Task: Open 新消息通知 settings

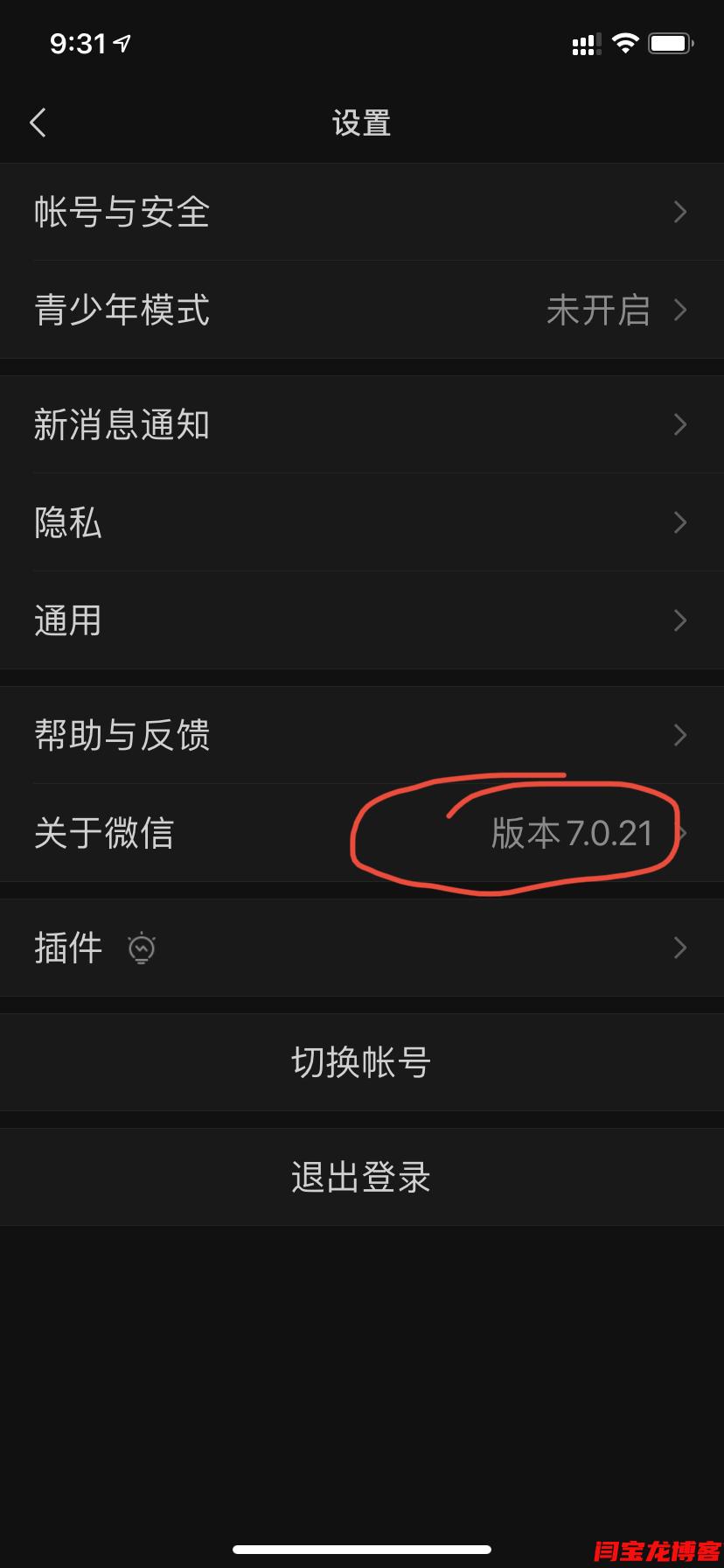Action: pyautogui.click(x=362, y=424)
